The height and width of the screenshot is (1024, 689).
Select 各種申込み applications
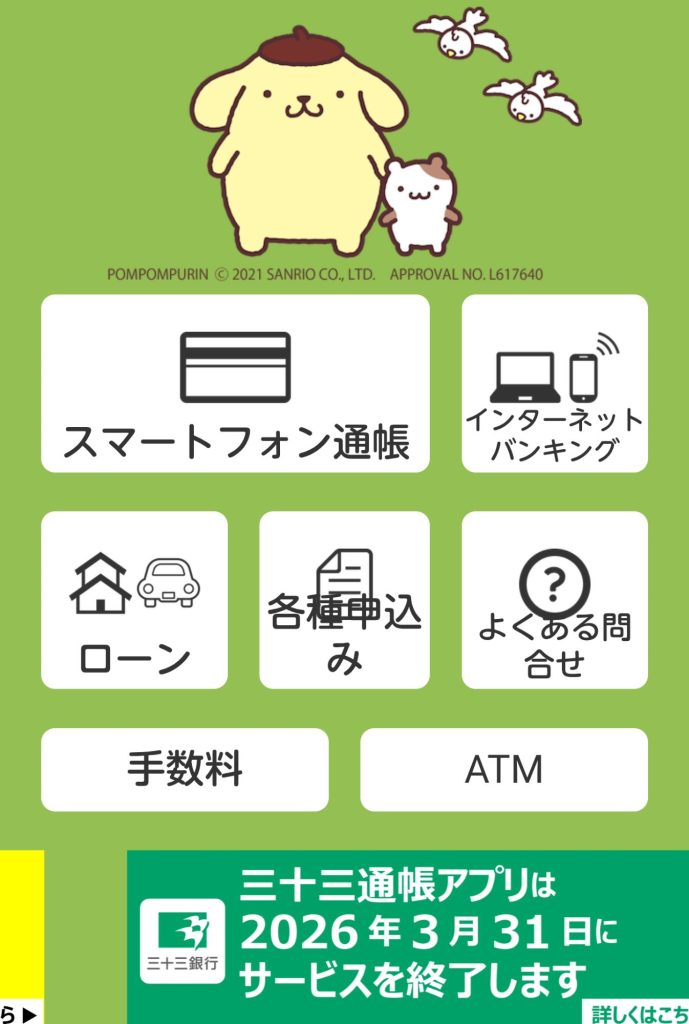coord(344,600)
